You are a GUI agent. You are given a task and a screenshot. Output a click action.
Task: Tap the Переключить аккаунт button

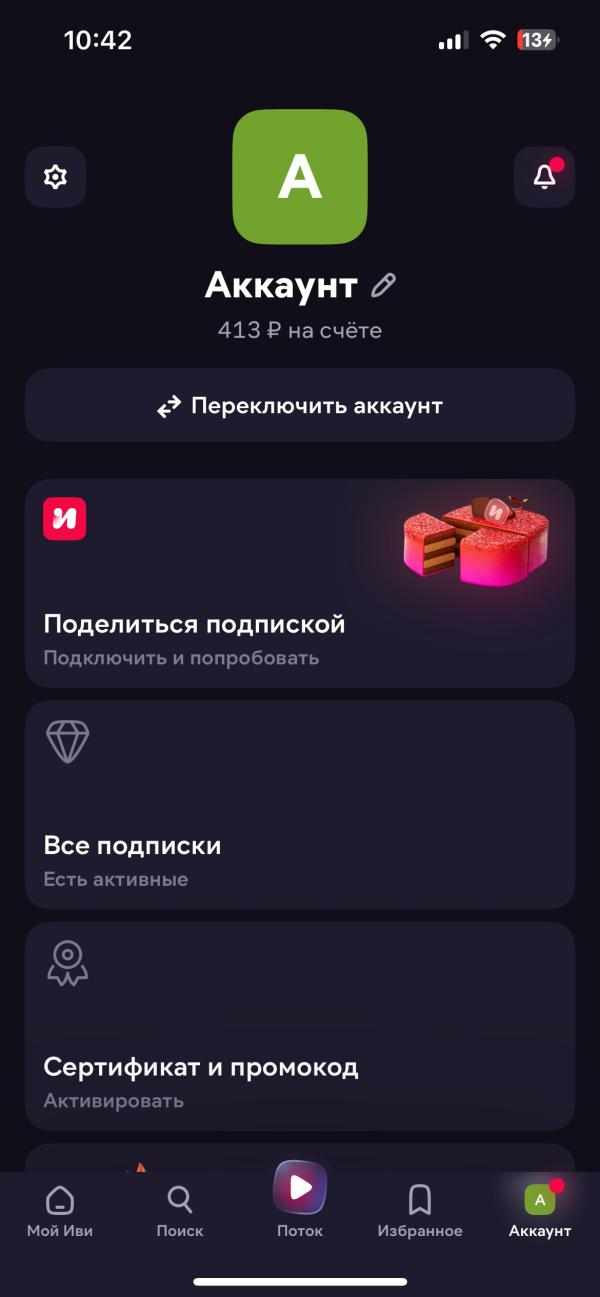(x=300, y=406)
